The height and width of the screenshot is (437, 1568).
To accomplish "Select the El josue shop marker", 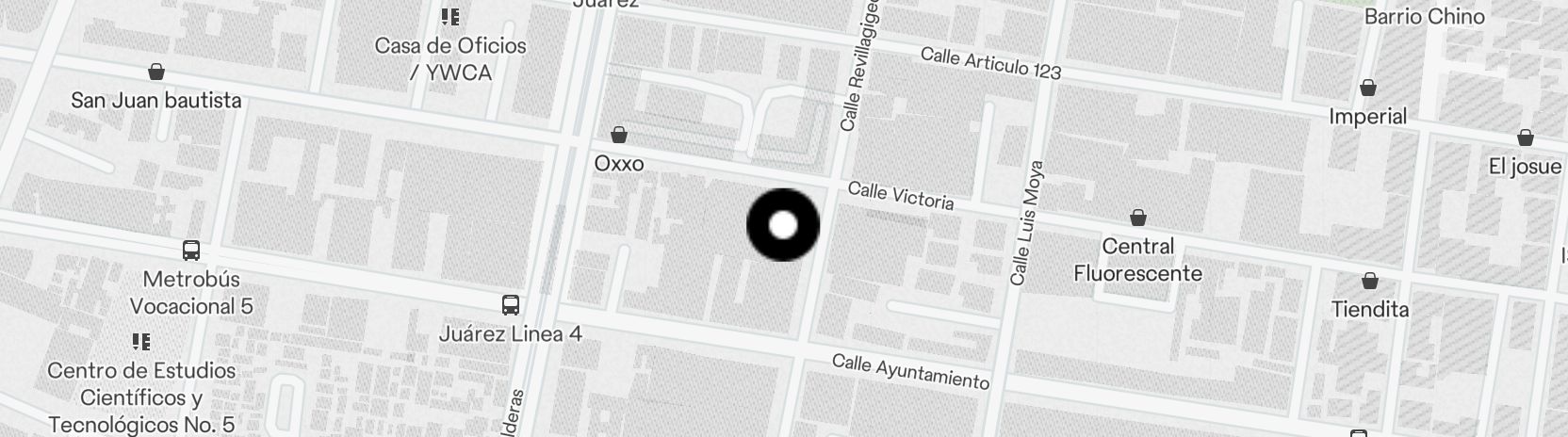I will coord(1525,138).
